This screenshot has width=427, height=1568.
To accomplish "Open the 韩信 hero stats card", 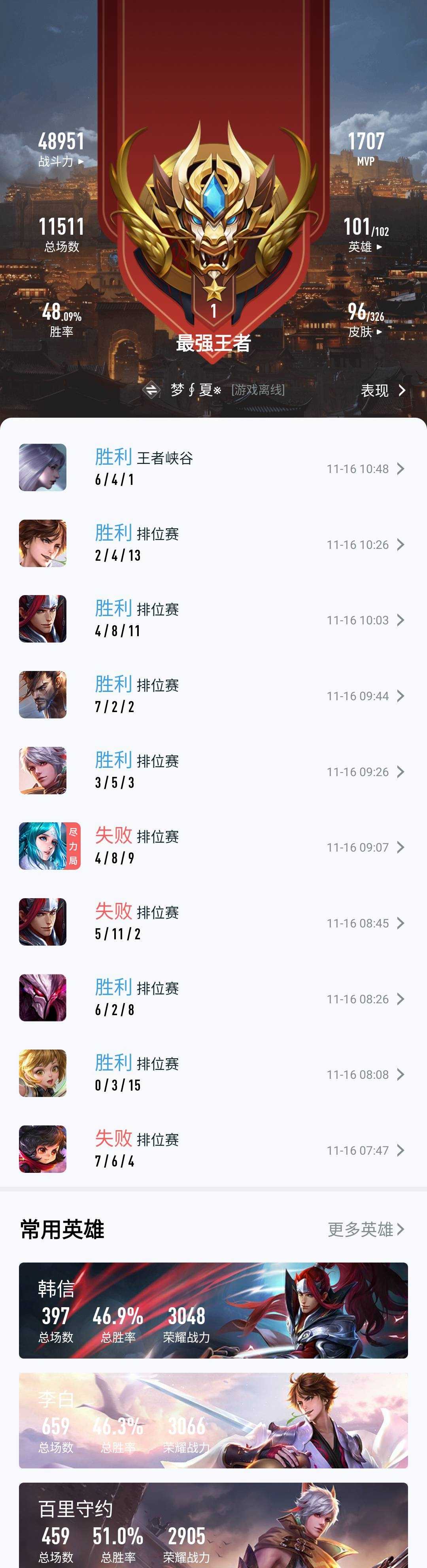I will click(213, 1310).
